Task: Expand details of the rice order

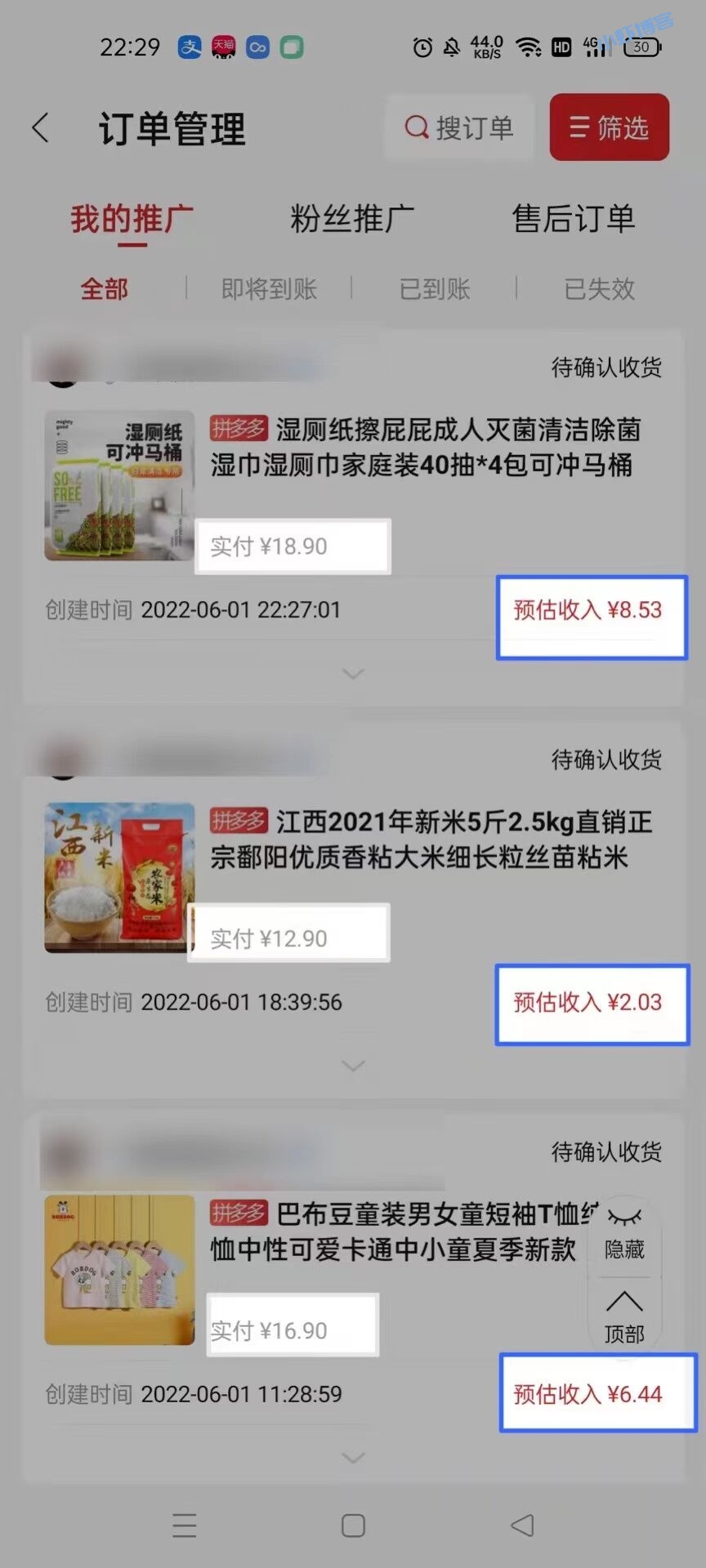Action: coord(353,1066)
